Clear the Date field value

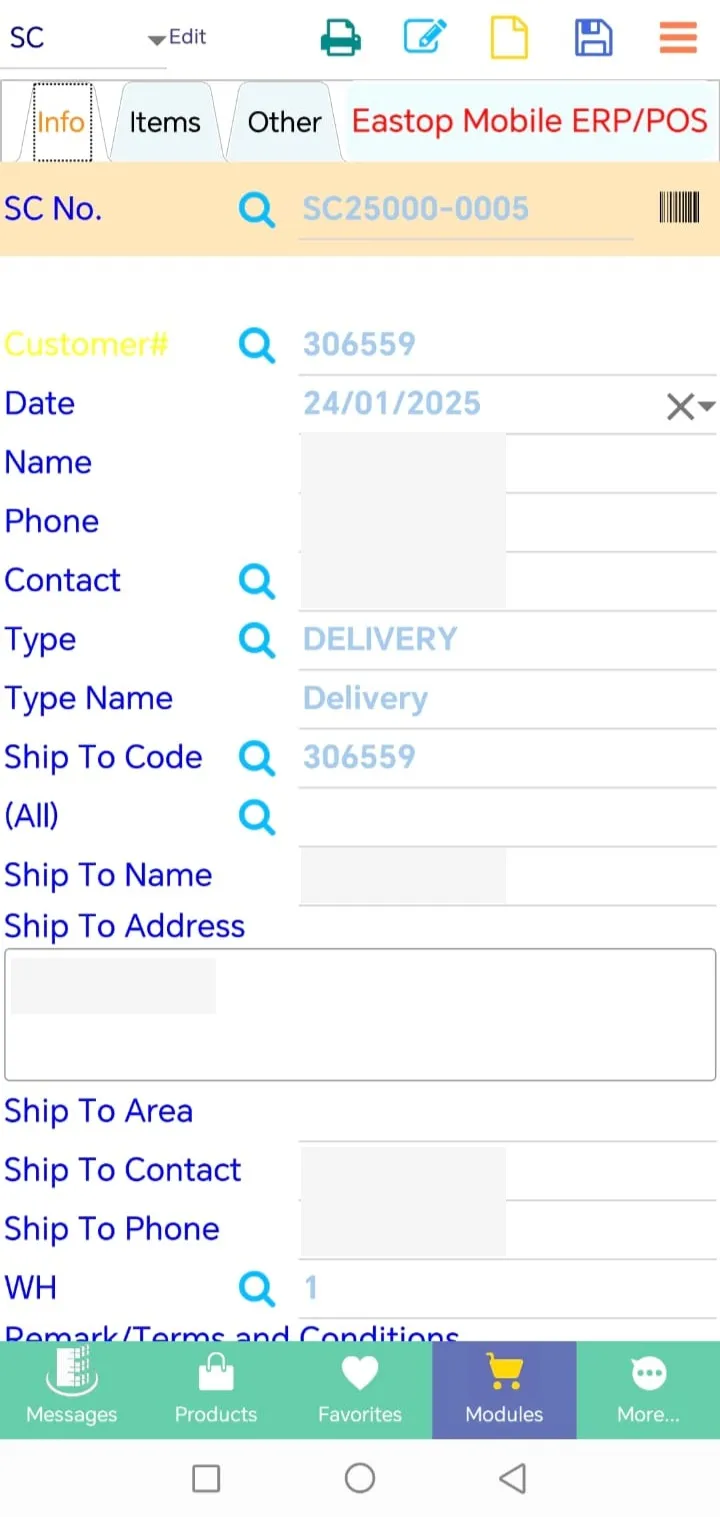(x=680, y=406)
